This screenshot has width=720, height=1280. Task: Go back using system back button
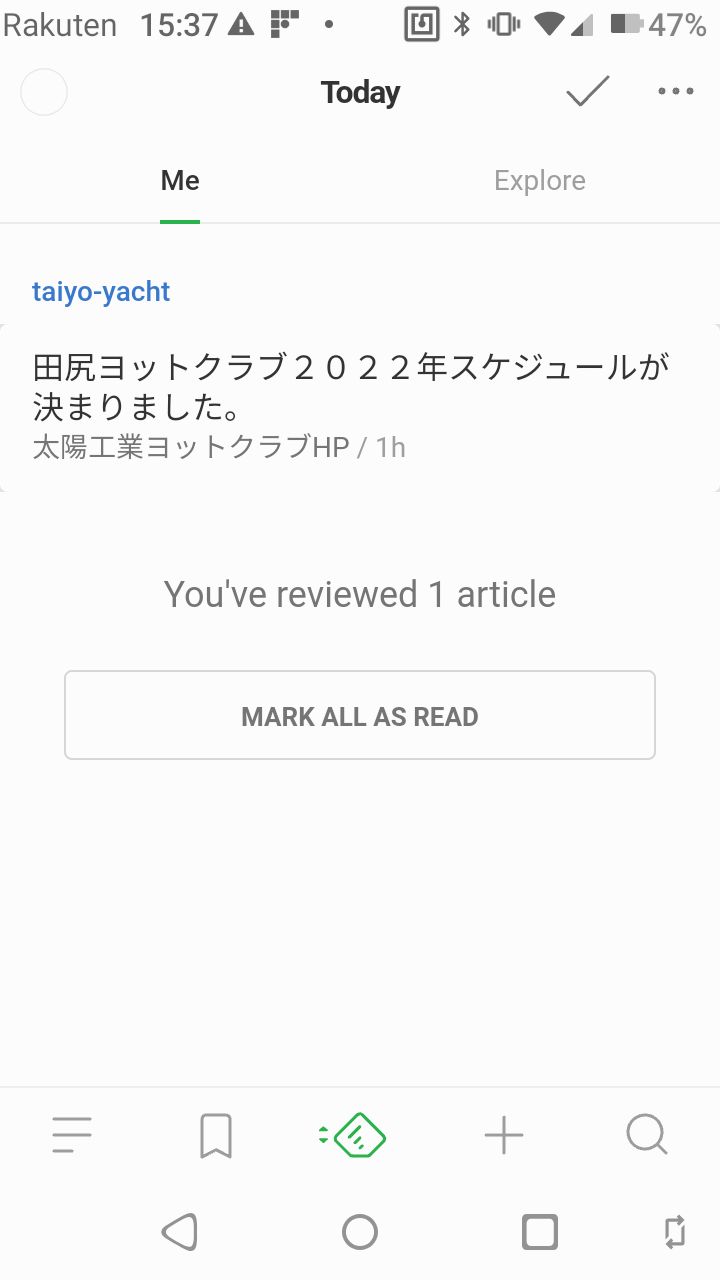click(180, 1232)
